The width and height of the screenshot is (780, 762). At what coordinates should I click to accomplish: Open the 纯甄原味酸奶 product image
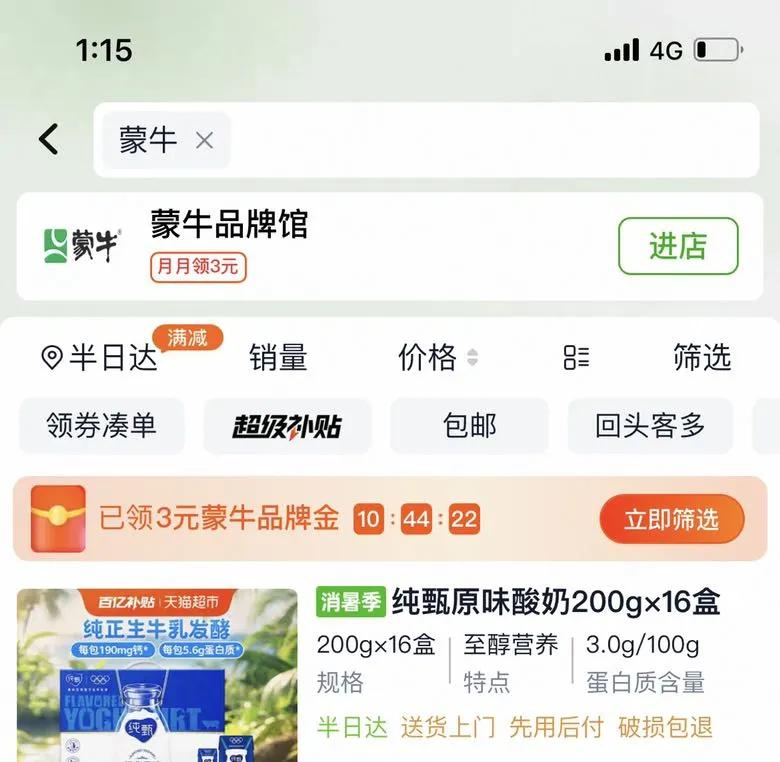point(157,675)
